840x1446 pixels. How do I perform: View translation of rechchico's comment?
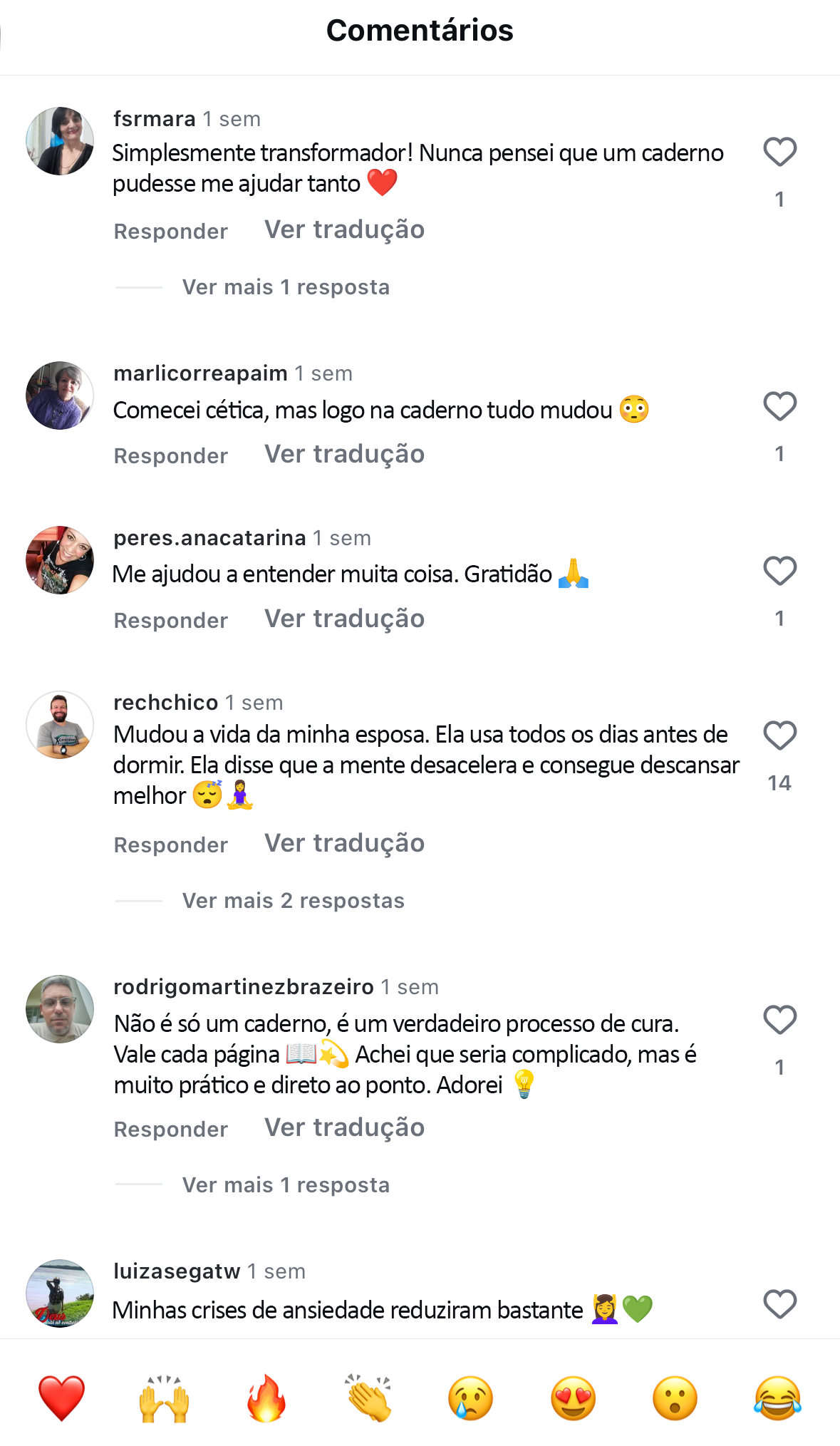tap(344, 843)
